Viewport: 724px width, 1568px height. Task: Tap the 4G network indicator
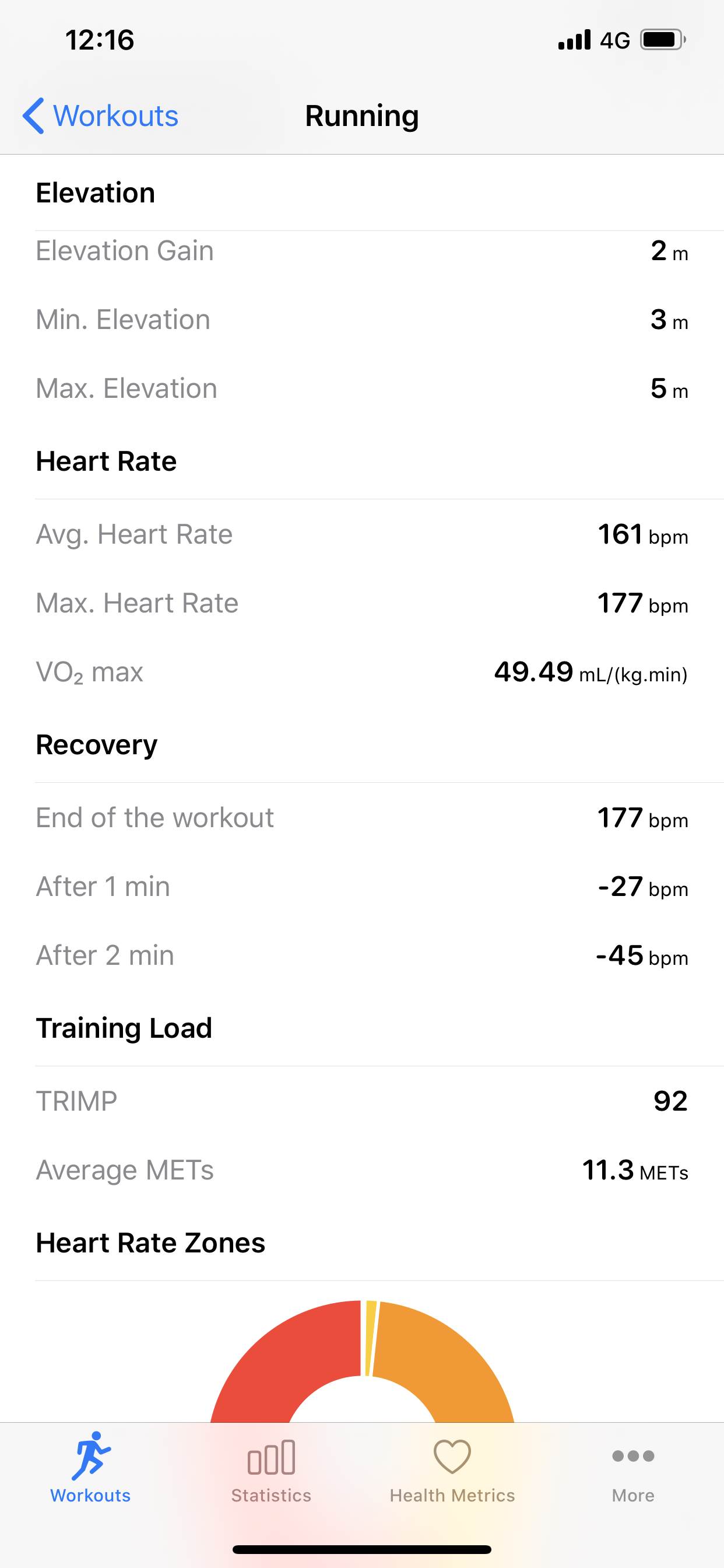[x=616, y=40]
